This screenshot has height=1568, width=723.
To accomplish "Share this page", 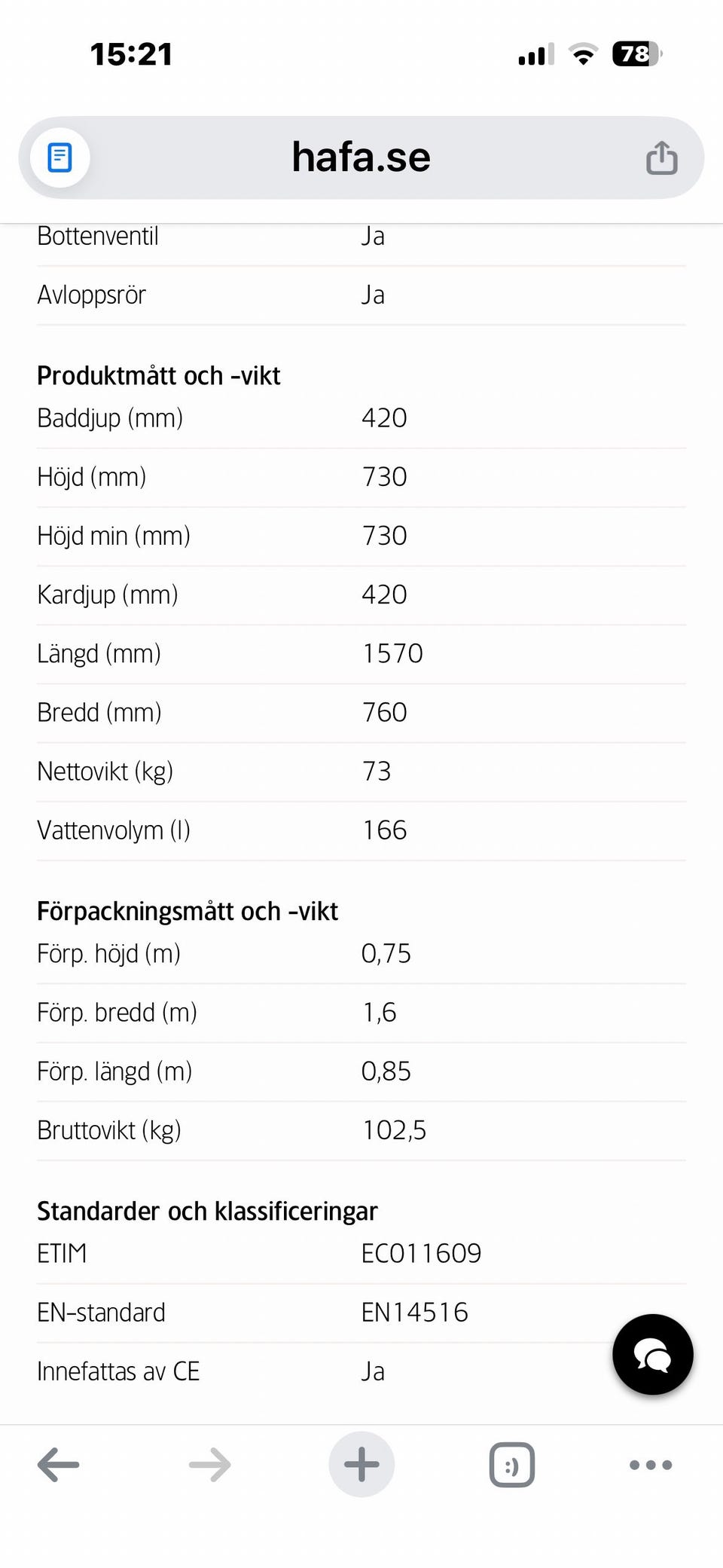I will point(661,158).
